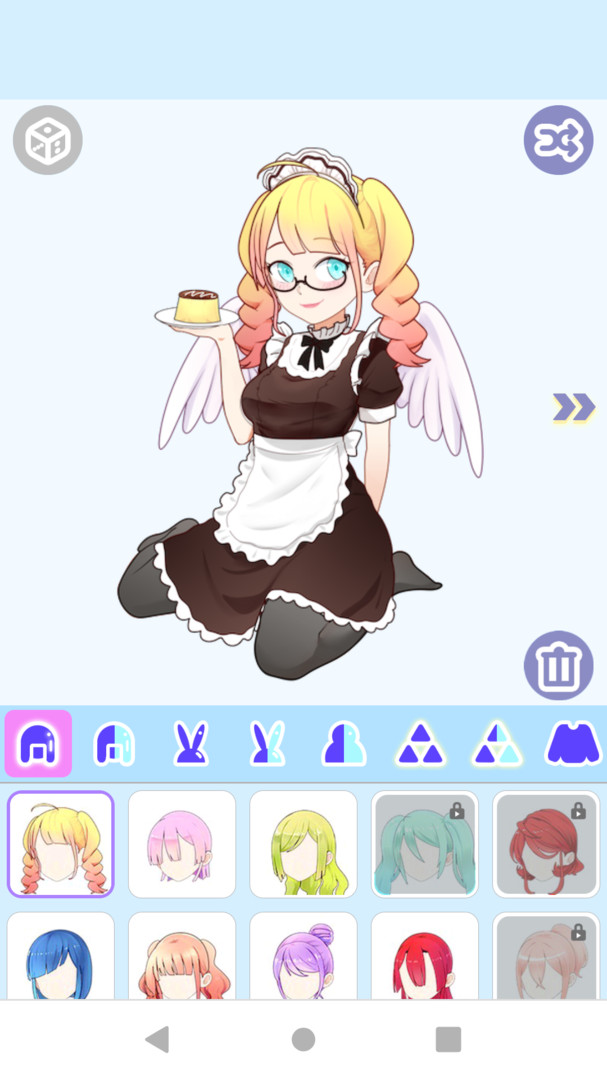Tap the trash can delete button
This screenshot has height=1080, width=607.
pos(558,665)
